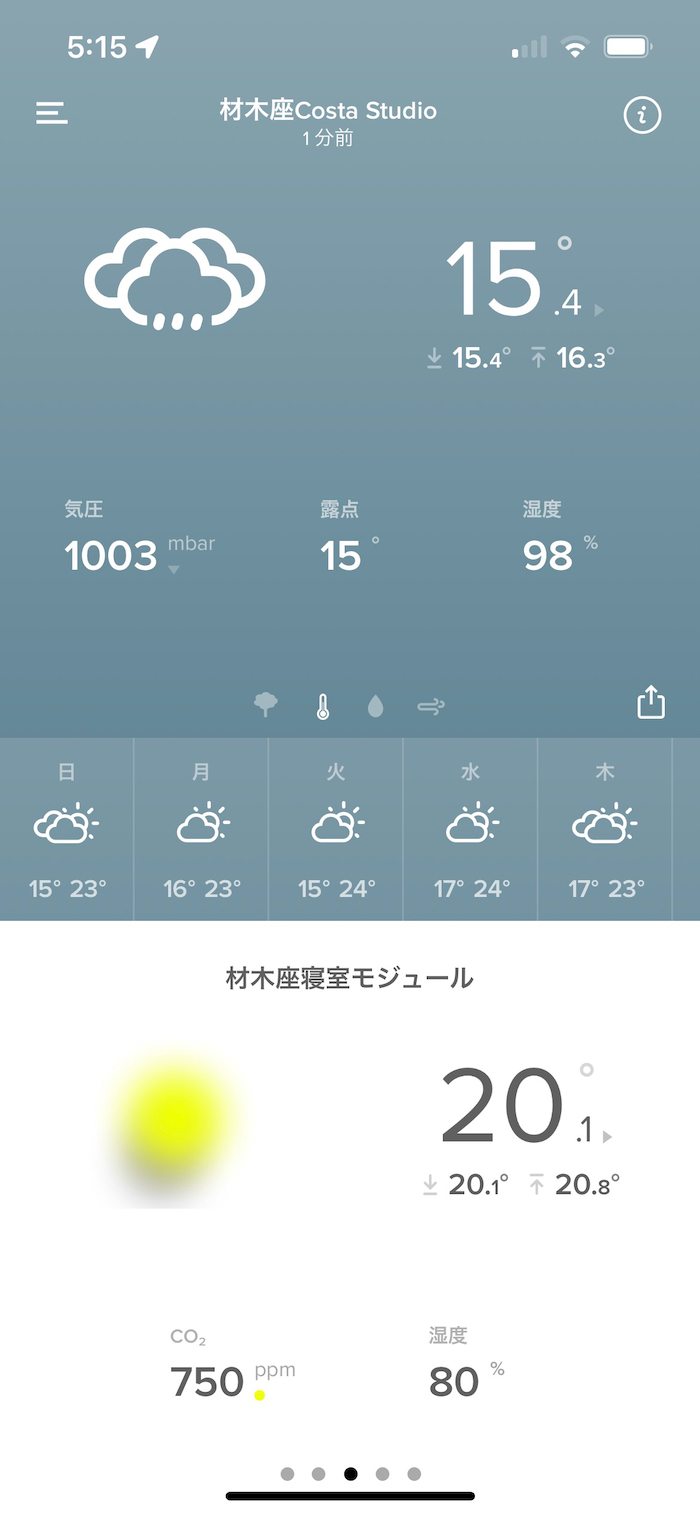Jump to the last module page dot
Screen dimensions: 700x1515
414,1473
